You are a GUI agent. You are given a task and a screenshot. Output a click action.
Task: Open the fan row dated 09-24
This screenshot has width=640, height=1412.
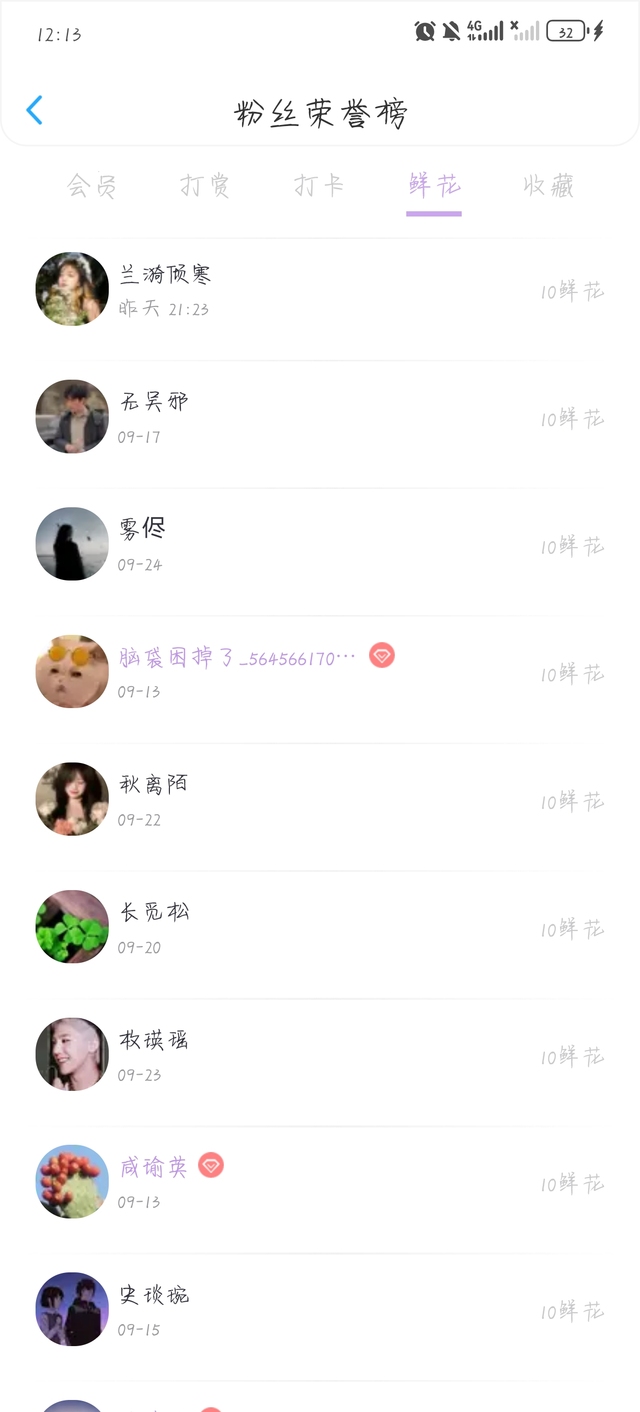point(320,544)
